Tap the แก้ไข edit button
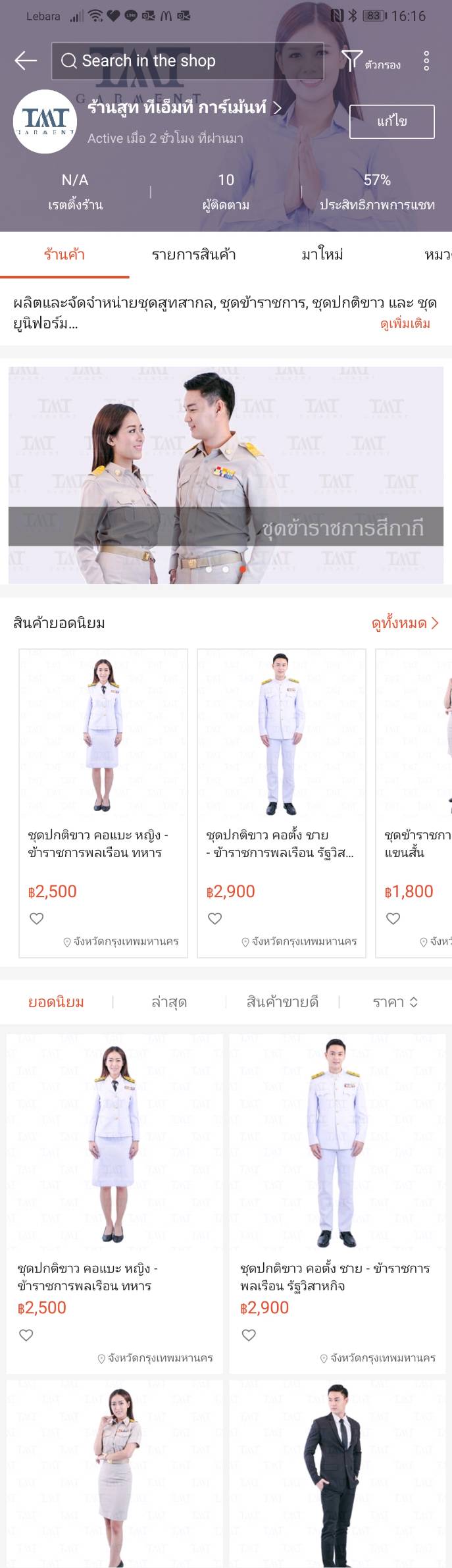This screenshot has height=1568, width=452. coord(391,121)
